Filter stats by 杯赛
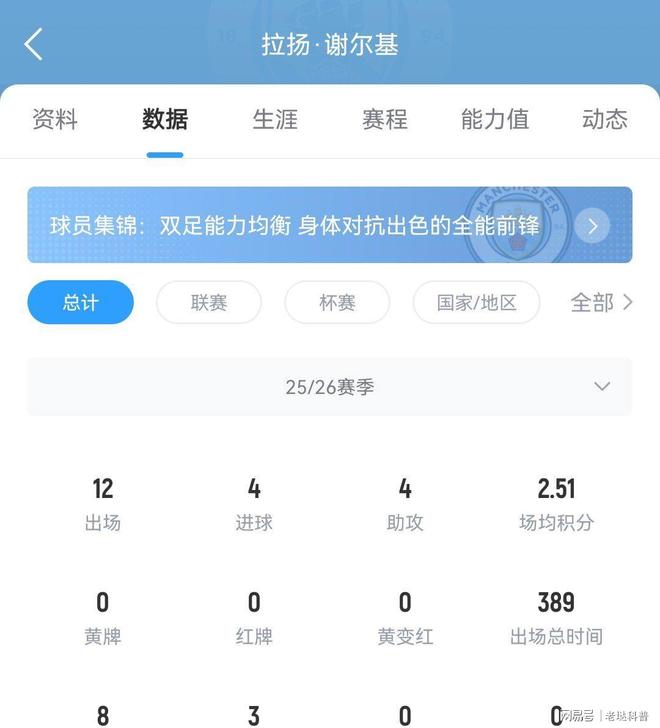 pyautogui.click(x=337, y=302)
